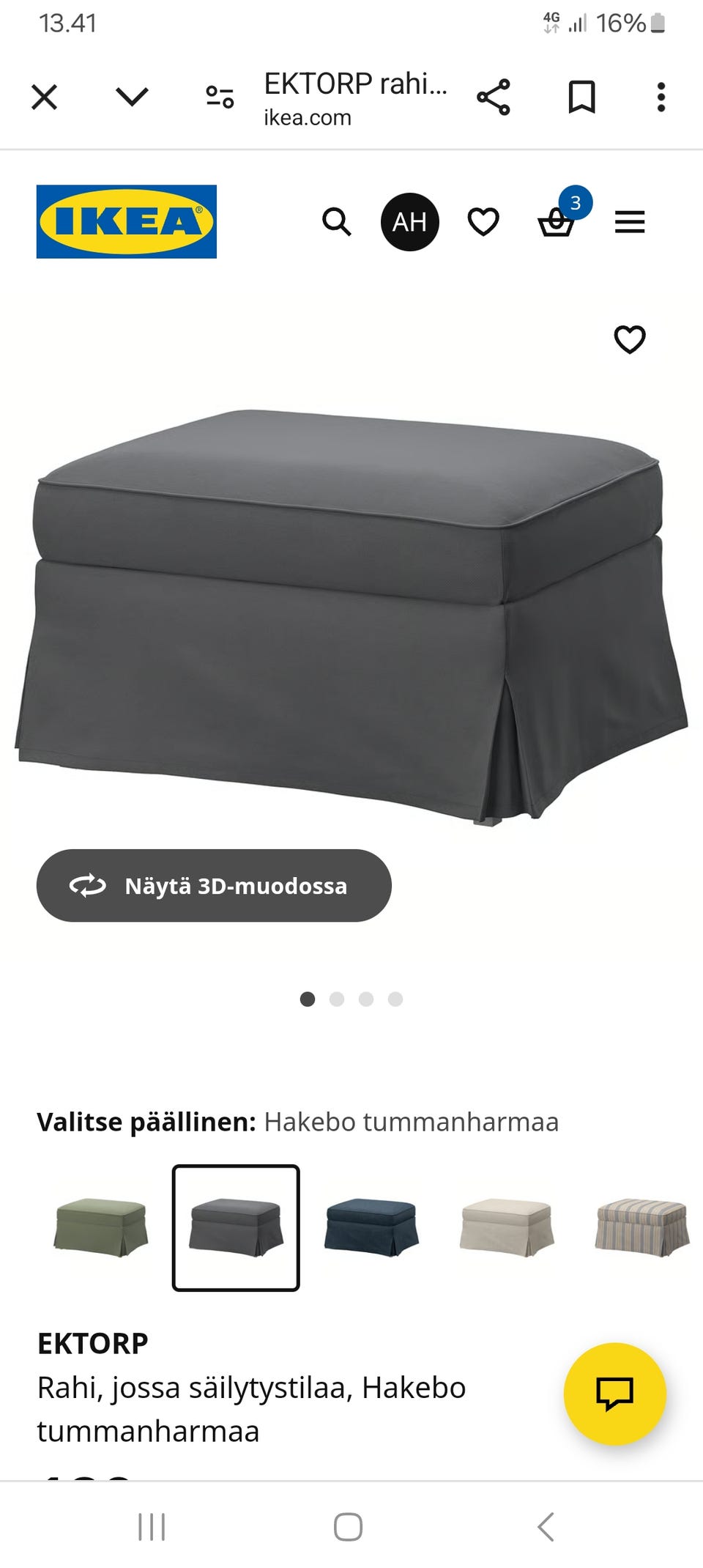Open the yellow chat assistant bubble
703x1568 pixels.
pos(615,1394)
